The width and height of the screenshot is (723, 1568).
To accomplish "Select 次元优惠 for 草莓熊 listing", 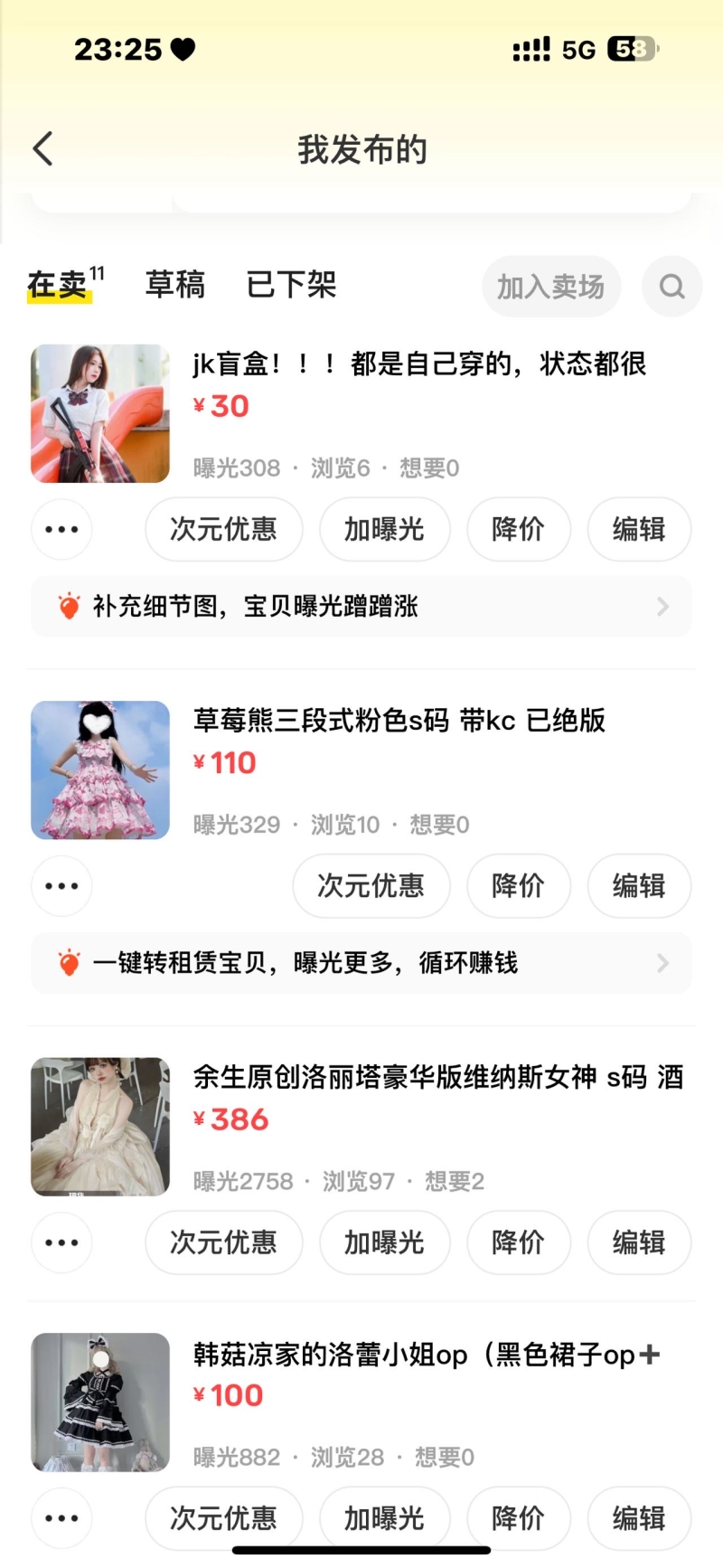I will pos(371,885).
